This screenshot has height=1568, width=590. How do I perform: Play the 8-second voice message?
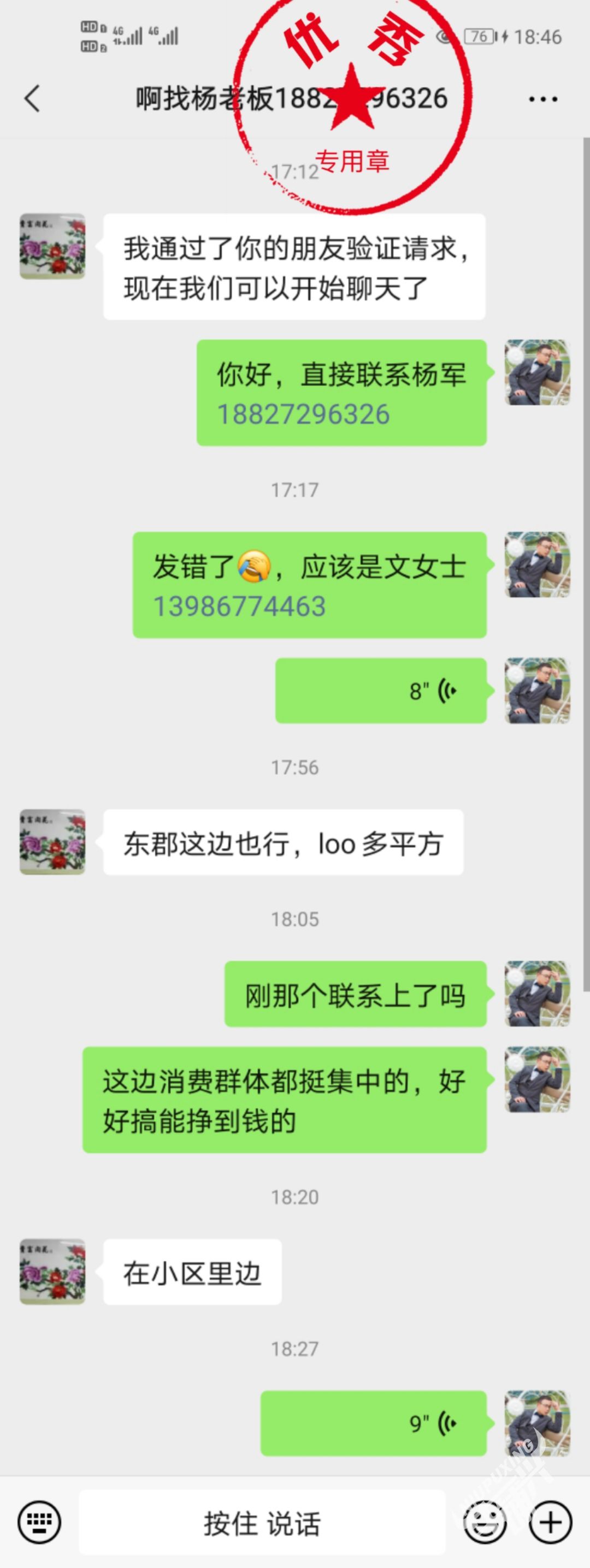click(381, 691)
